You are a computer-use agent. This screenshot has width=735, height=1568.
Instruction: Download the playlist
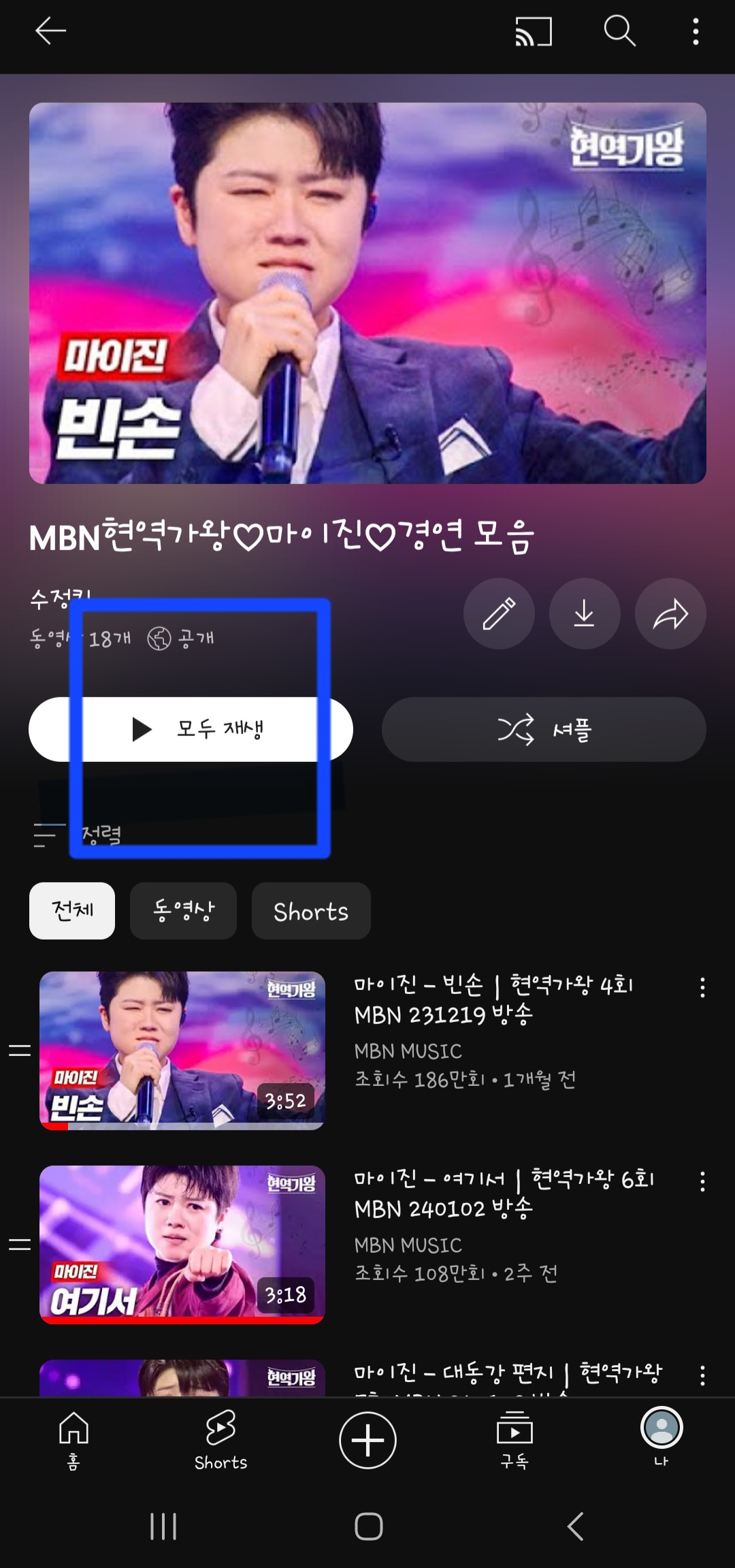(x=584, y=613)
